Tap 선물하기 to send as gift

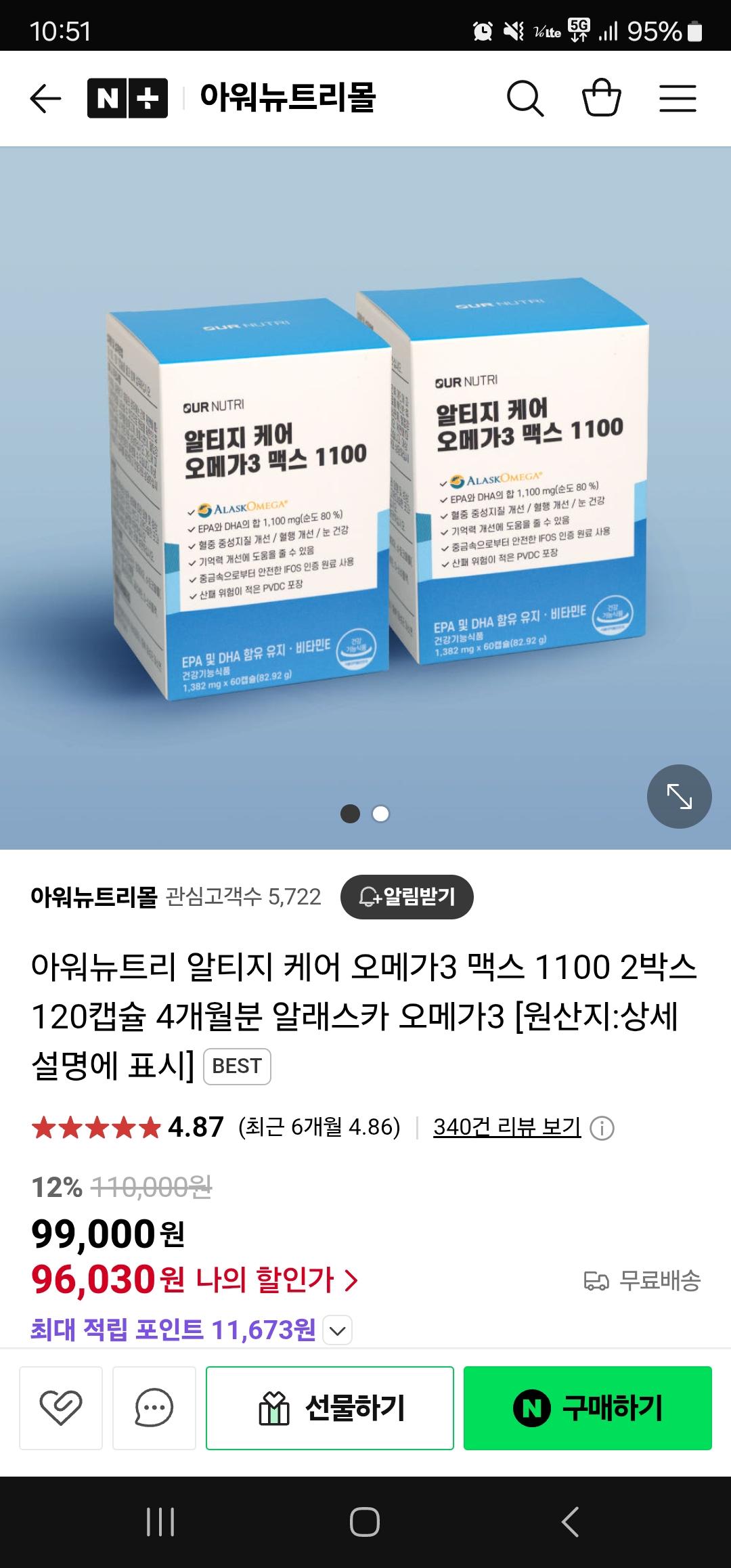click(x=330, y=1408)
